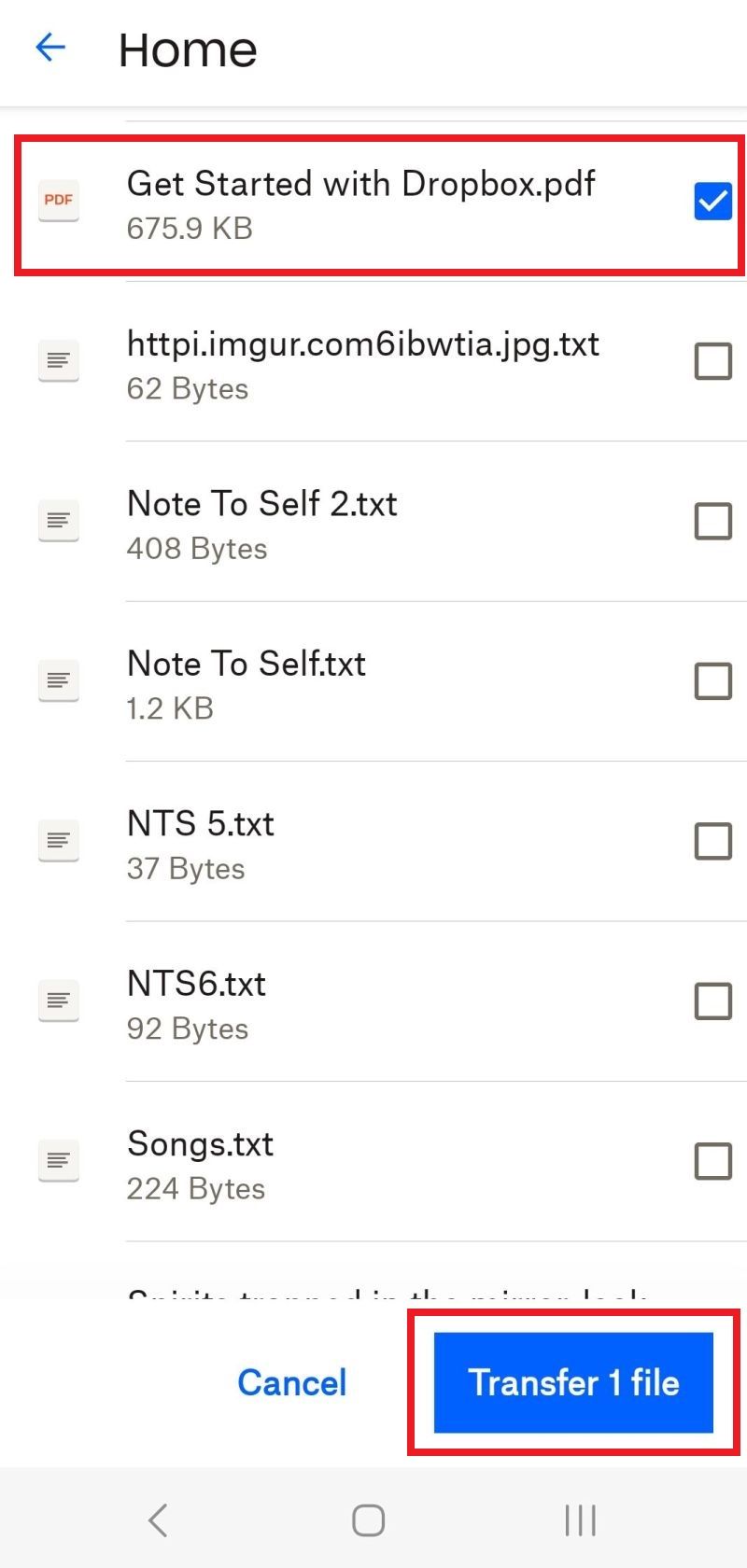Enable the checkbox for NTS 5.txt

pos(712,841)
